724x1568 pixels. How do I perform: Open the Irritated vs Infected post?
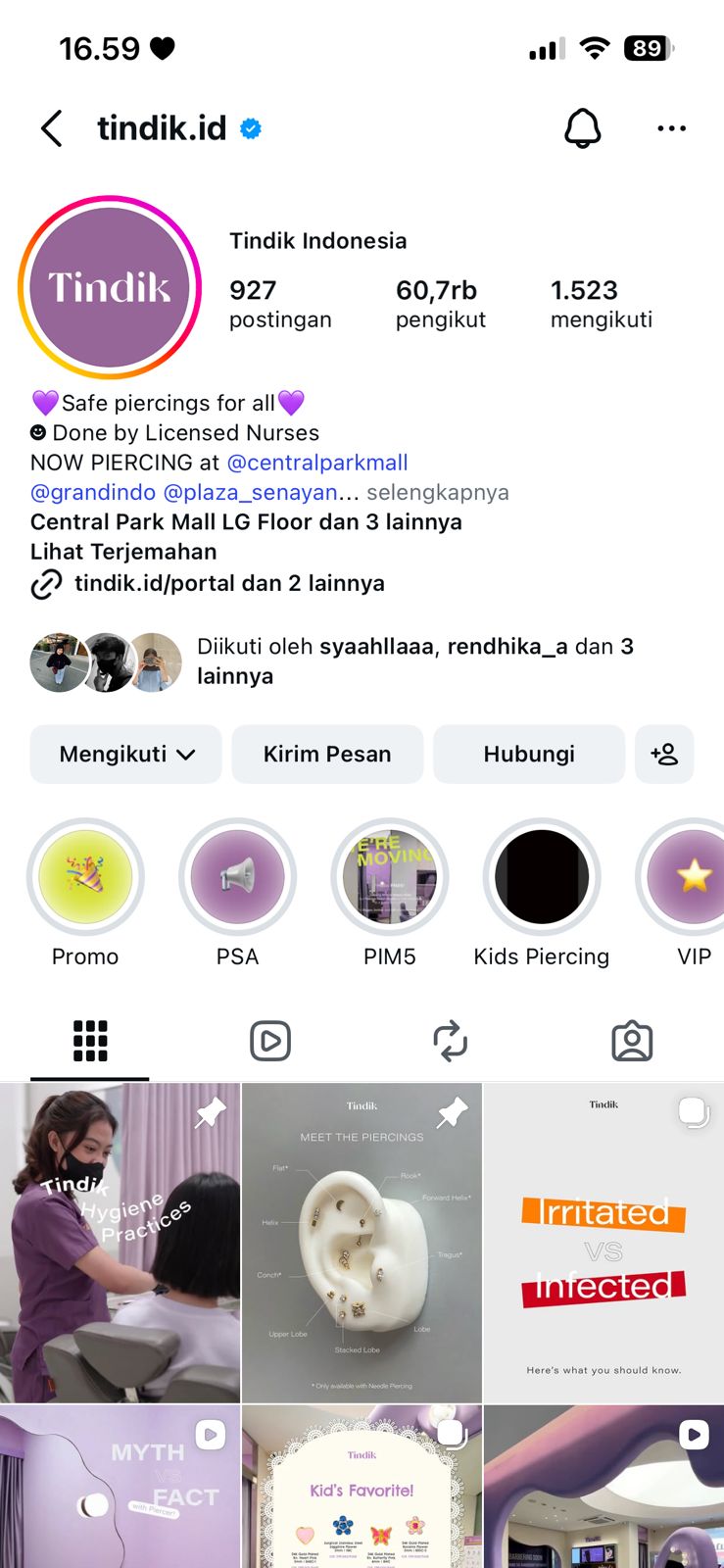coord(603,1243)
